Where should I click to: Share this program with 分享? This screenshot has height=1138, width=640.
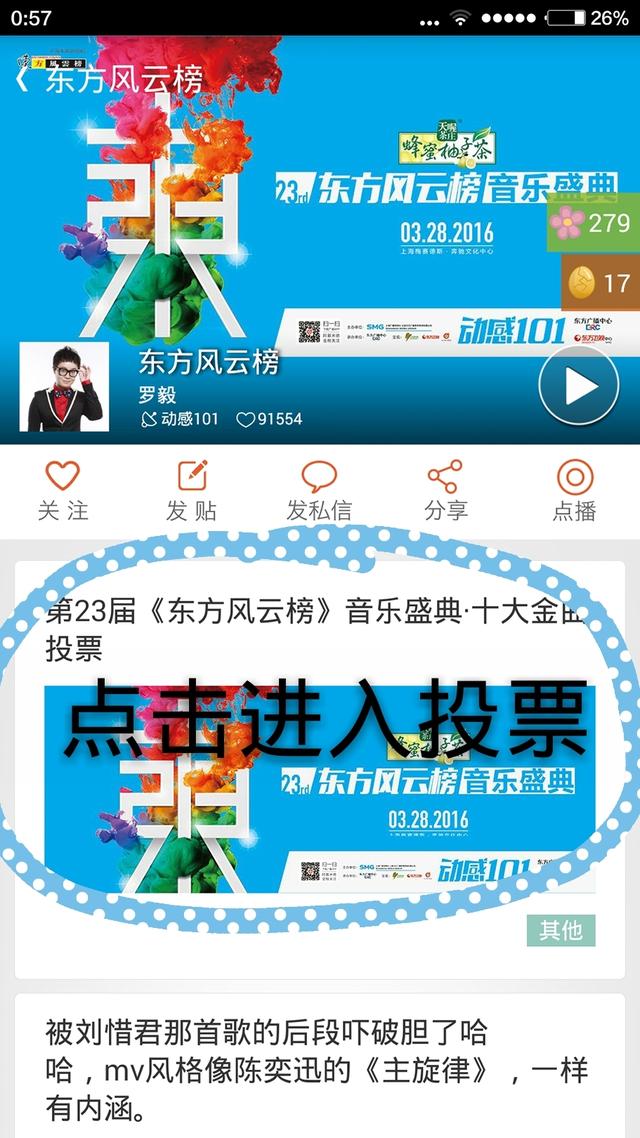pos(445,490)
